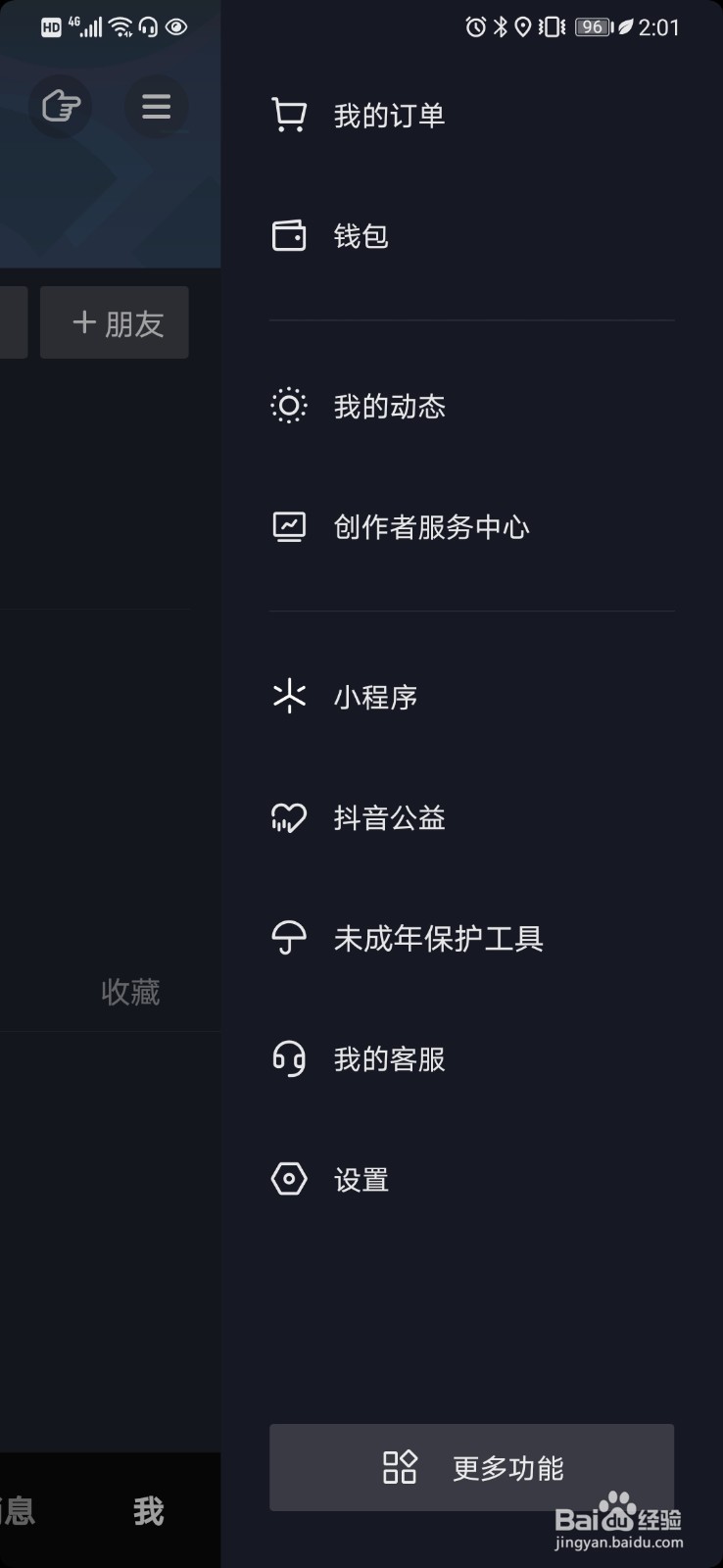Tap the pointing hand icon
723x1568 pixels.
[61, 106]
